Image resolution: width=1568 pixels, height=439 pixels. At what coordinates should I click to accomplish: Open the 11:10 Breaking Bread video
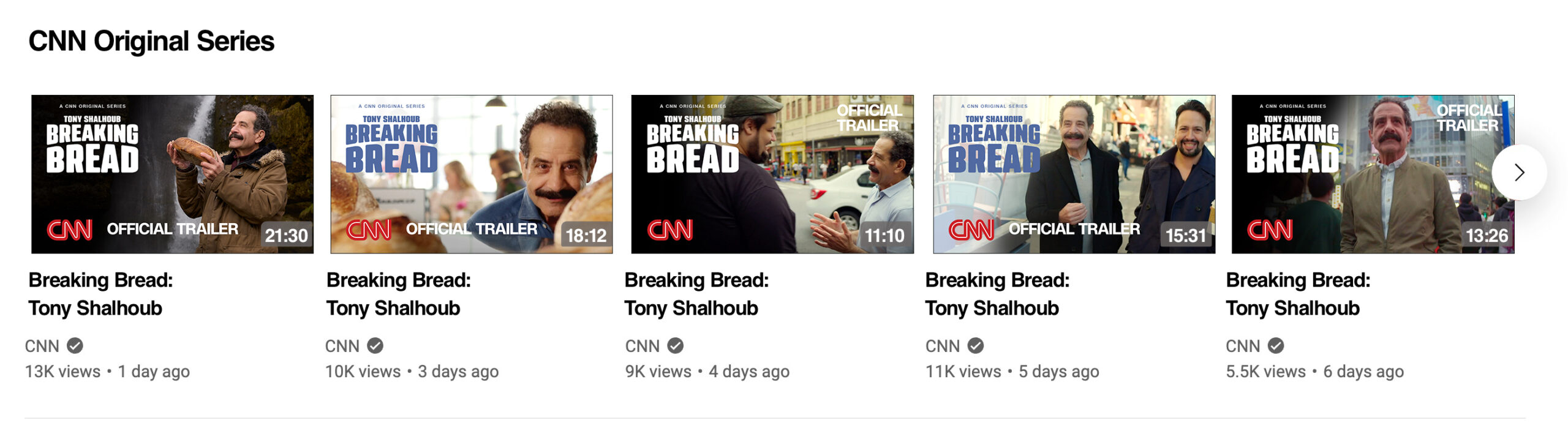point(772,174)
